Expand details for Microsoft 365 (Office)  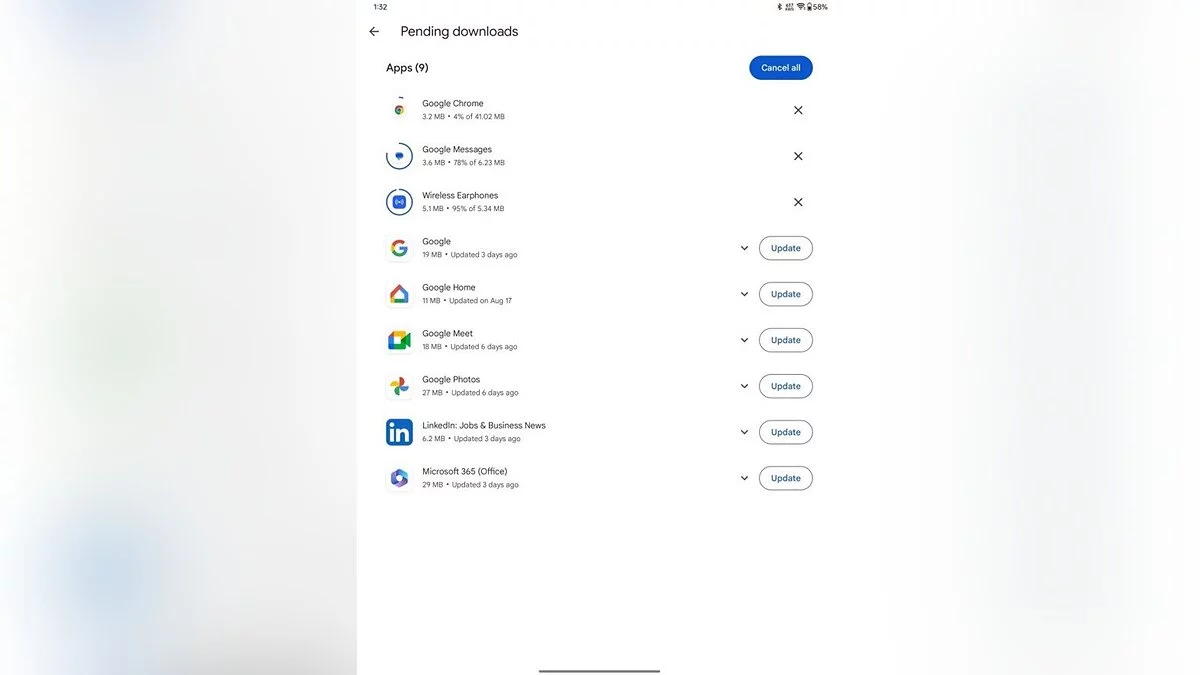tap(744, 478)
